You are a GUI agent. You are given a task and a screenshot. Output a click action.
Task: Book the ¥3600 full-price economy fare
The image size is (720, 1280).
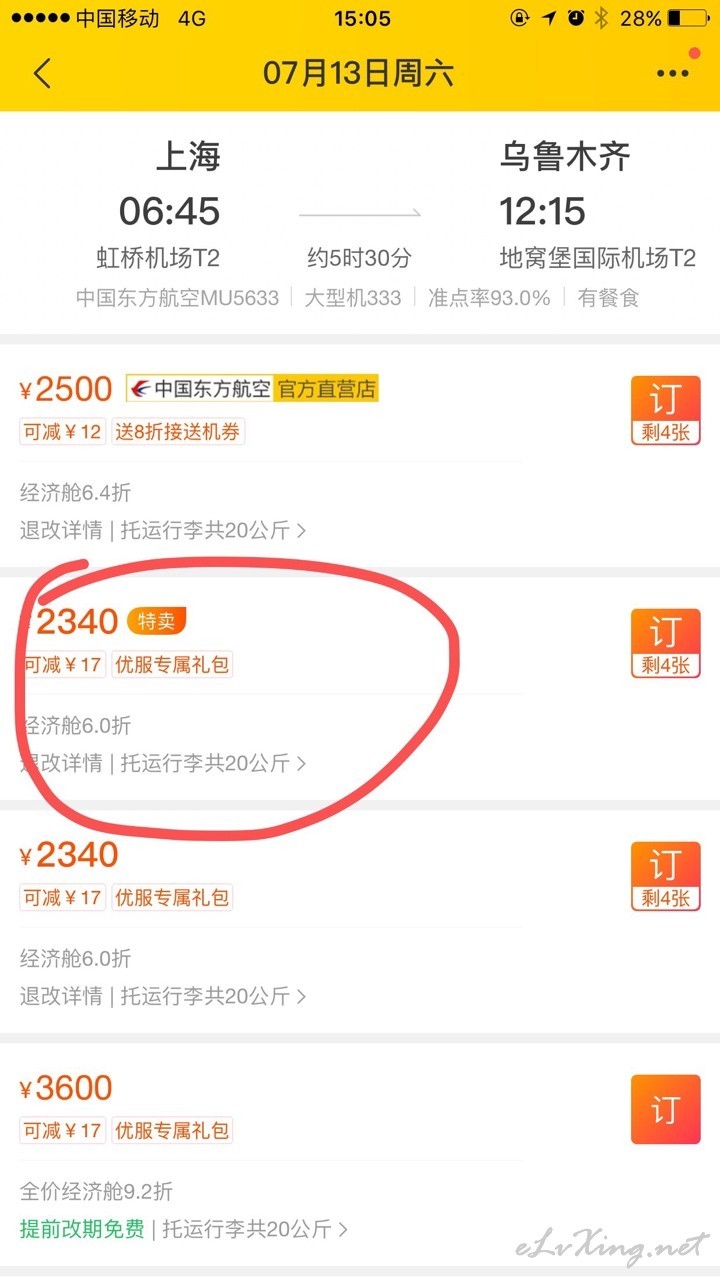(x=665, y=1110)
